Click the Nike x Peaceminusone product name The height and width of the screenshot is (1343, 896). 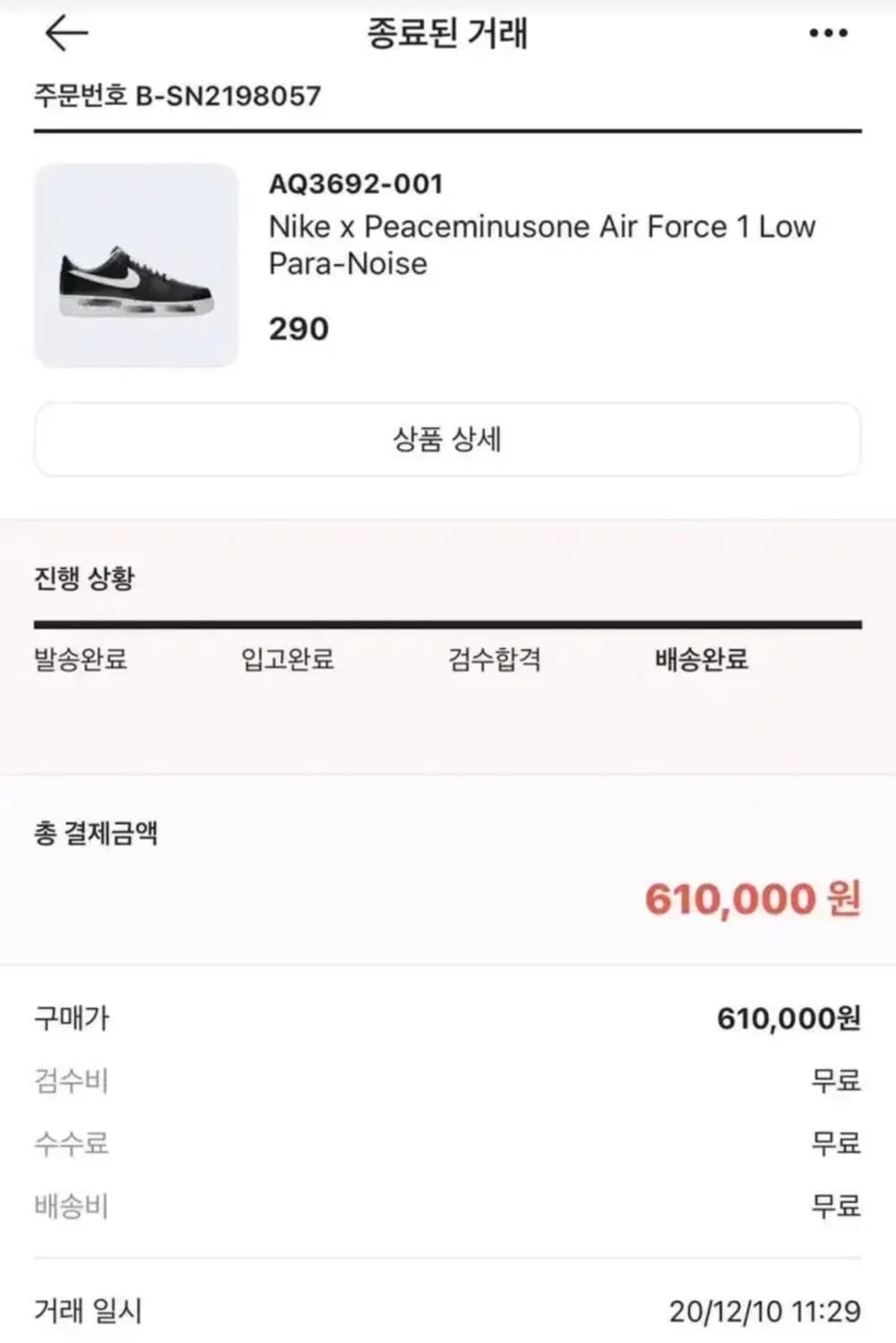(x=542, y=244)
